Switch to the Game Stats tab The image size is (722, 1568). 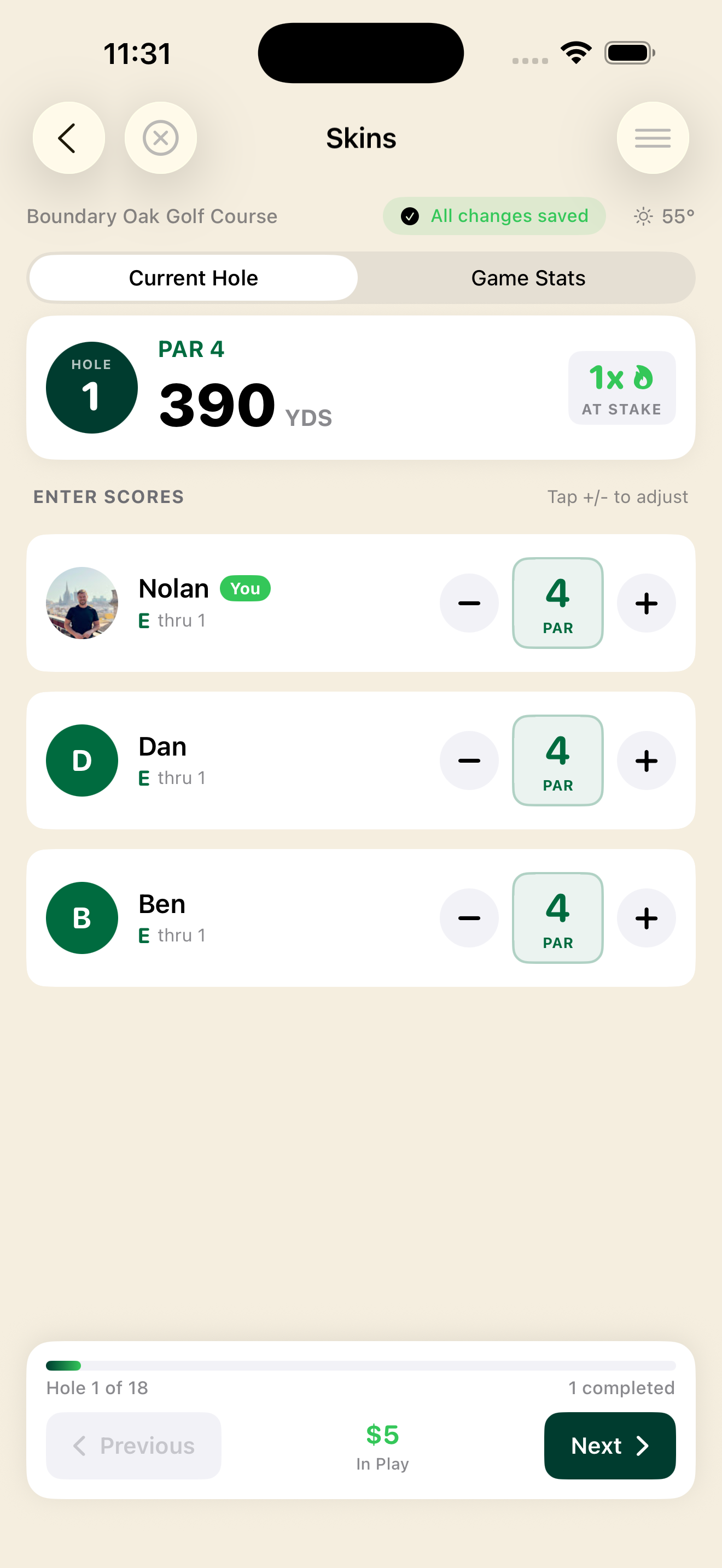[527, 278]
